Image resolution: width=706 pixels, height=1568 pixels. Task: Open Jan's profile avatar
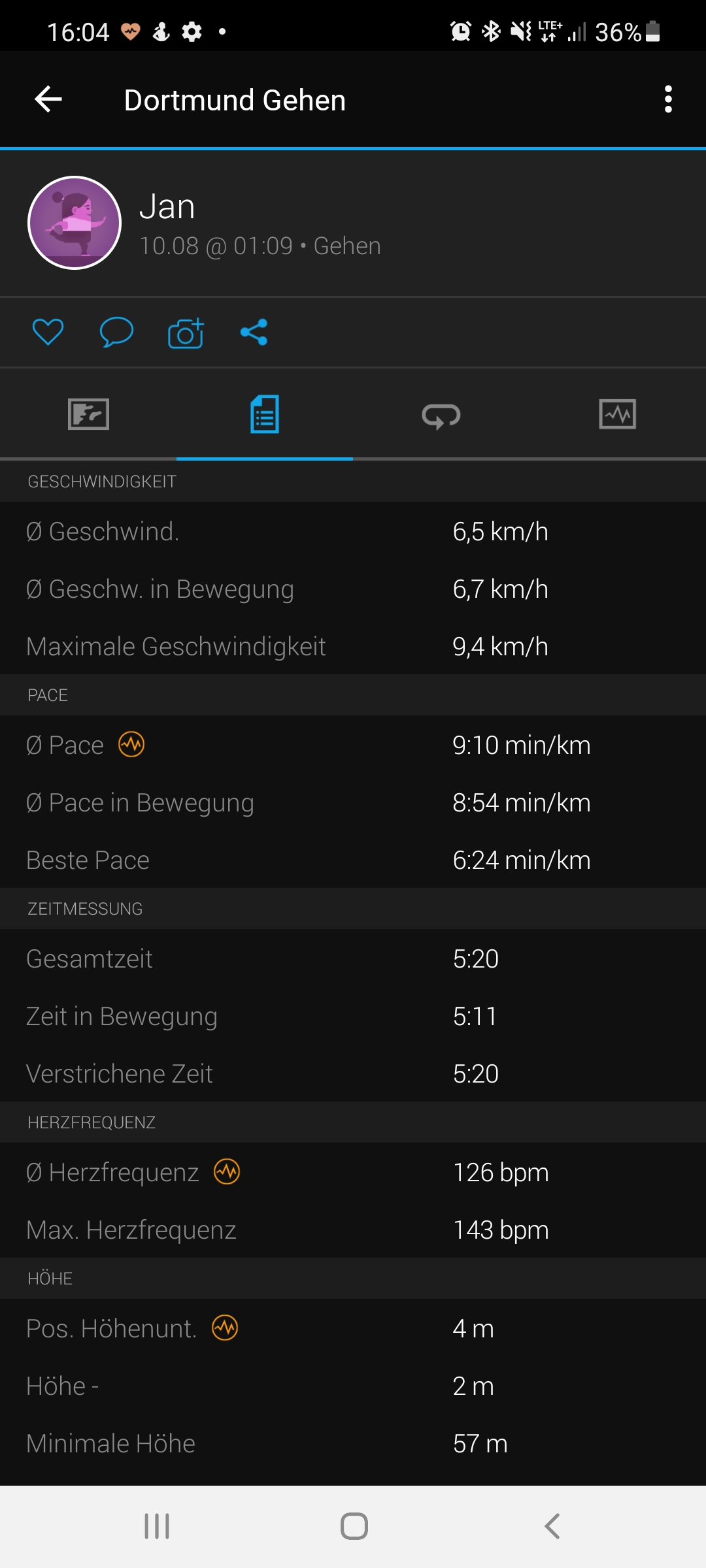pos(75,223)
